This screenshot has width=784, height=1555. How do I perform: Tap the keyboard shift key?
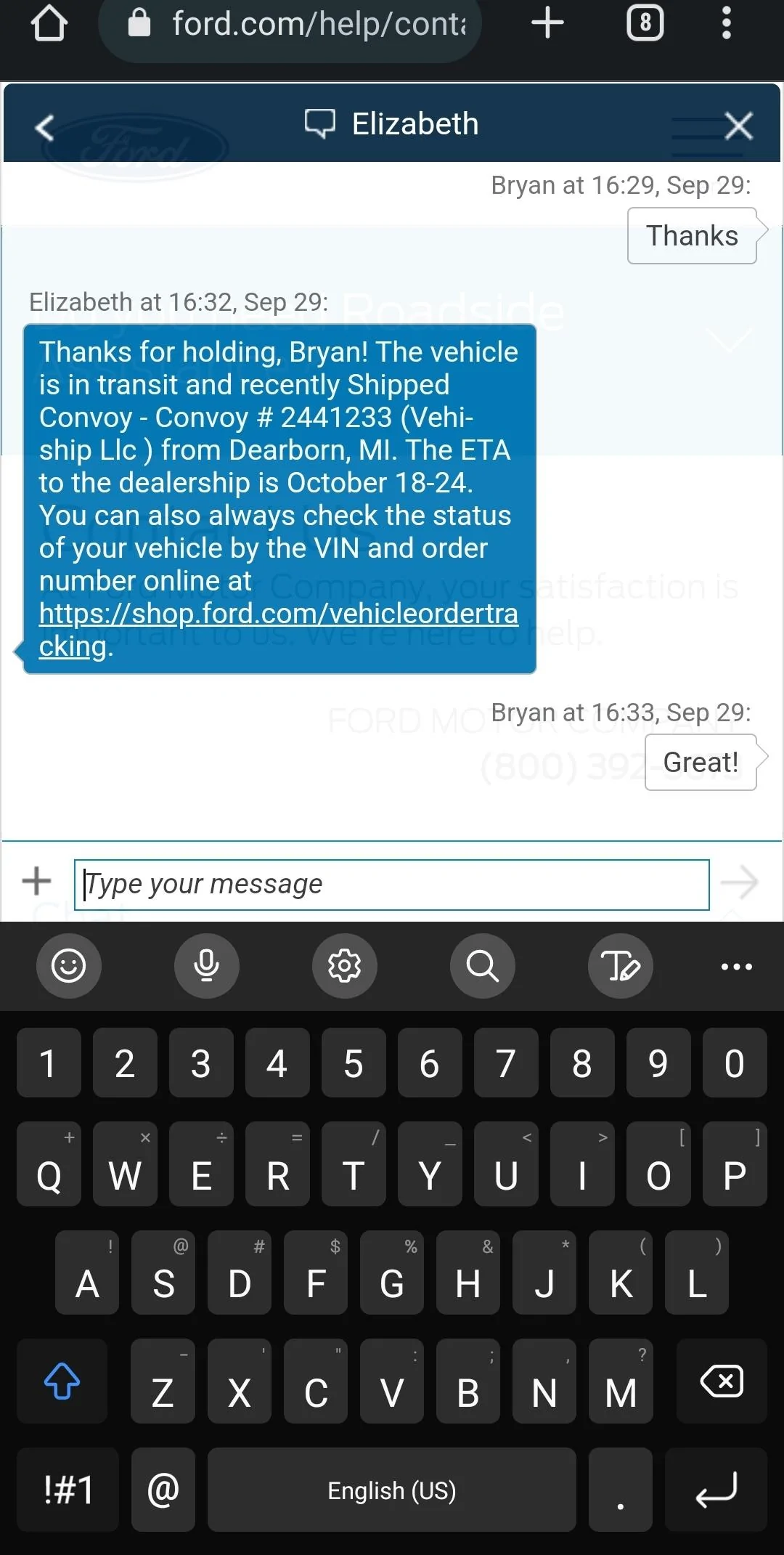tap(62, 1381)
